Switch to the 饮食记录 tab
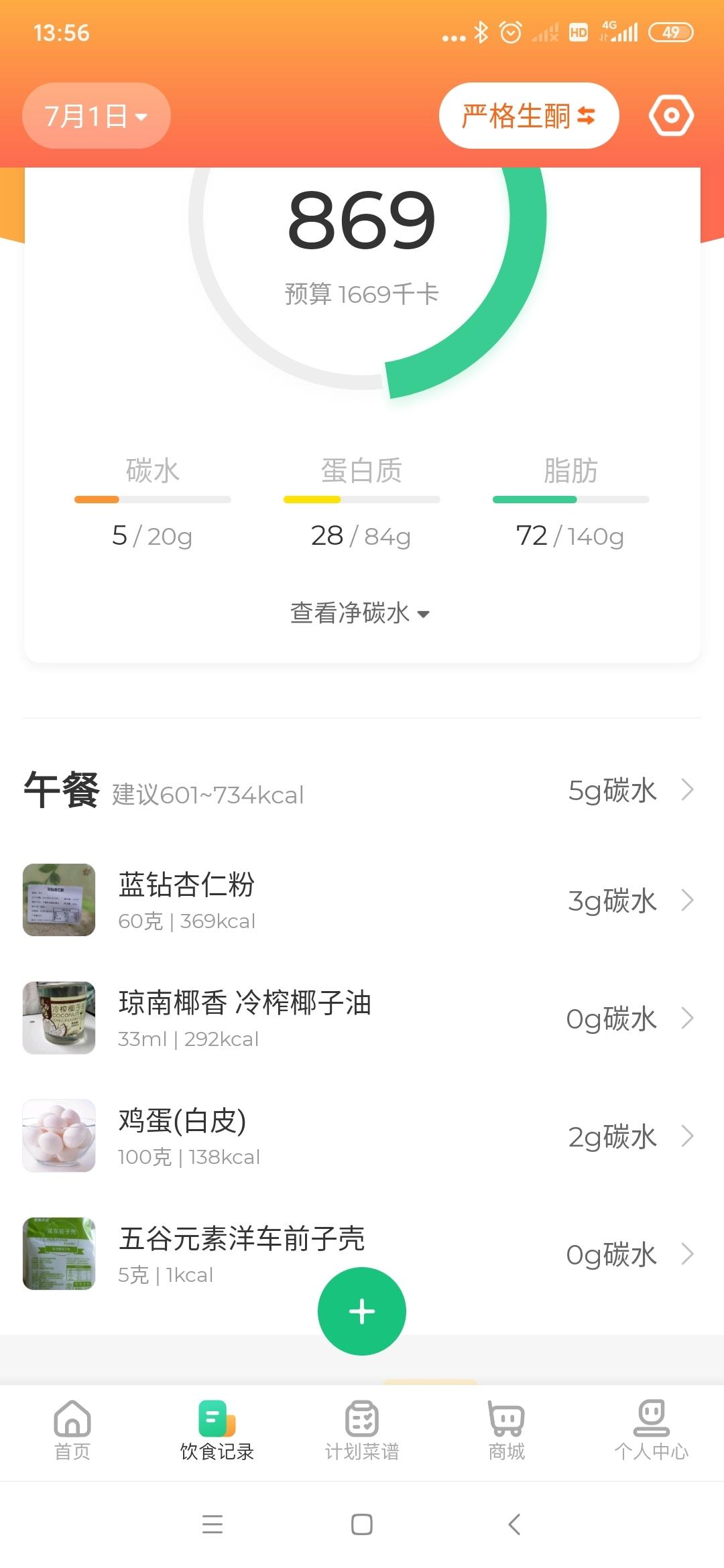724x1568 pixels. (217, 1430)
